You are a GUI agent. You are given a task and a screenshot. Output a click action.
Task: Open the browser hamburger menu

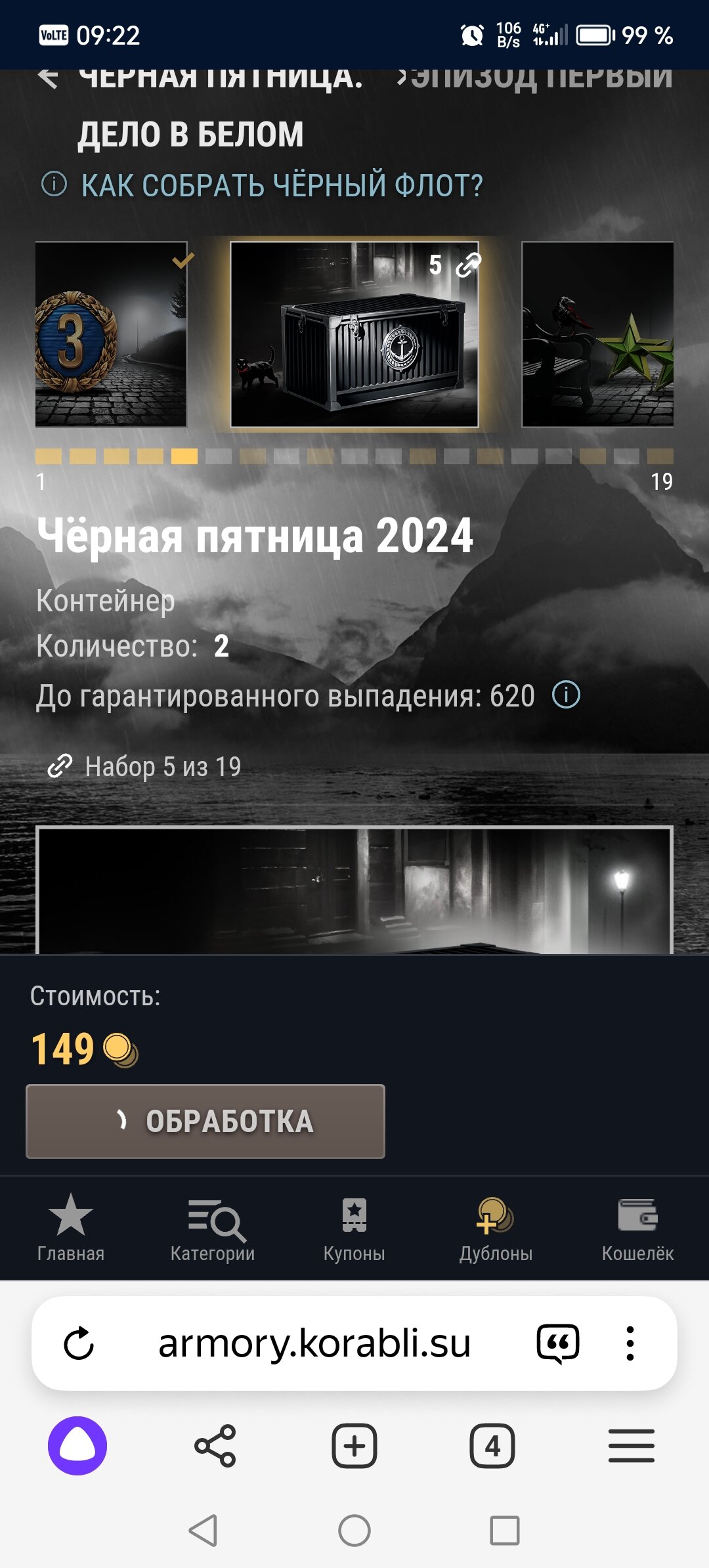[x=632, y=1446]
